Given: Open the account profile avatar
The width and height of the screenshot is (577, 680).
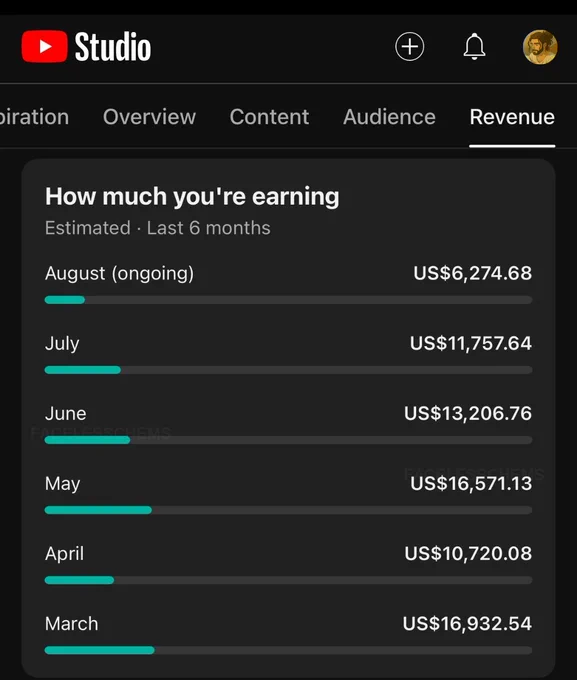Looking at the screenshot, I should [540, 47].
